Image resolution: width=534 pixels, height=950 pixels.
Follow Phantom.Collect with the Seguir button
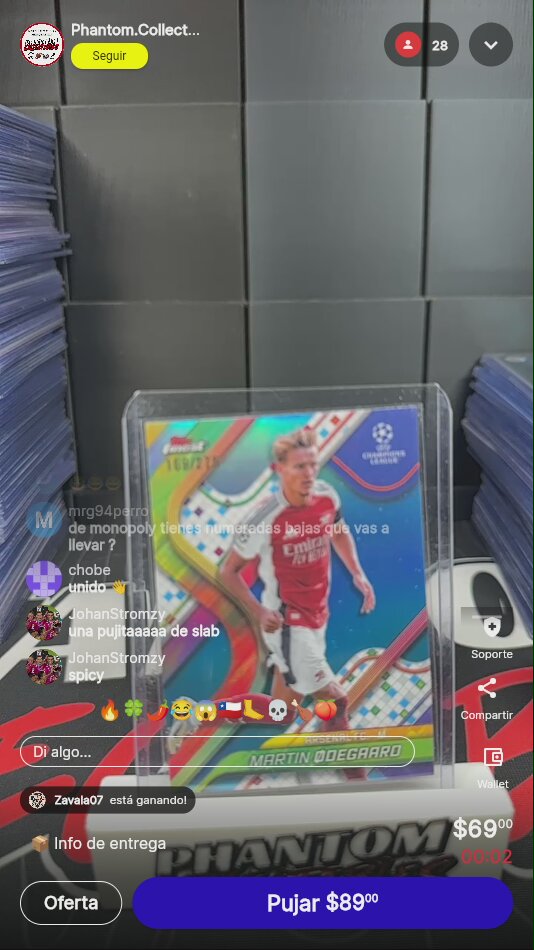(109, 56)
